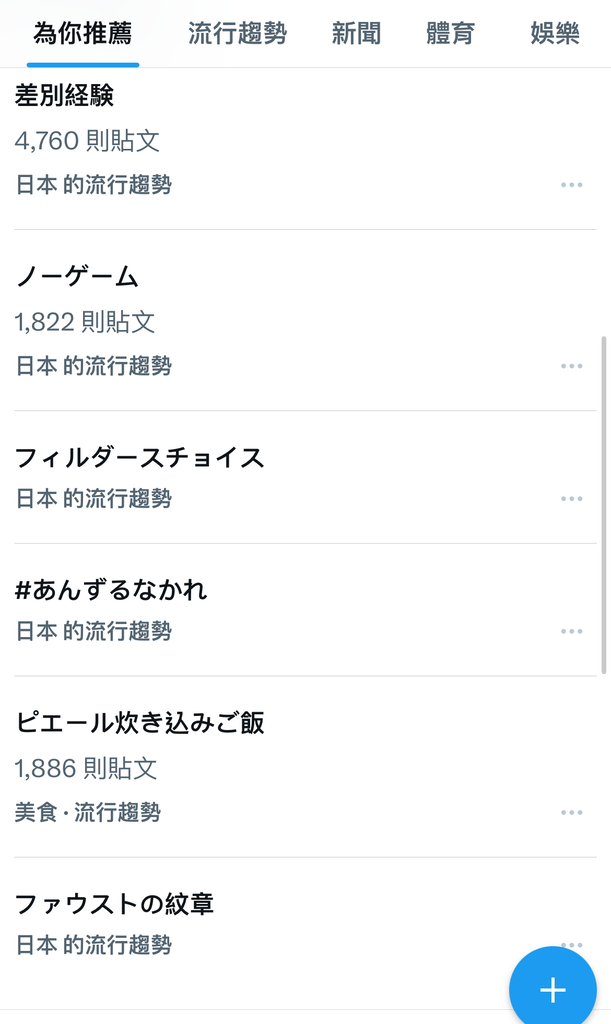Open more options for #あんずるなかれ

pos(571,631)
